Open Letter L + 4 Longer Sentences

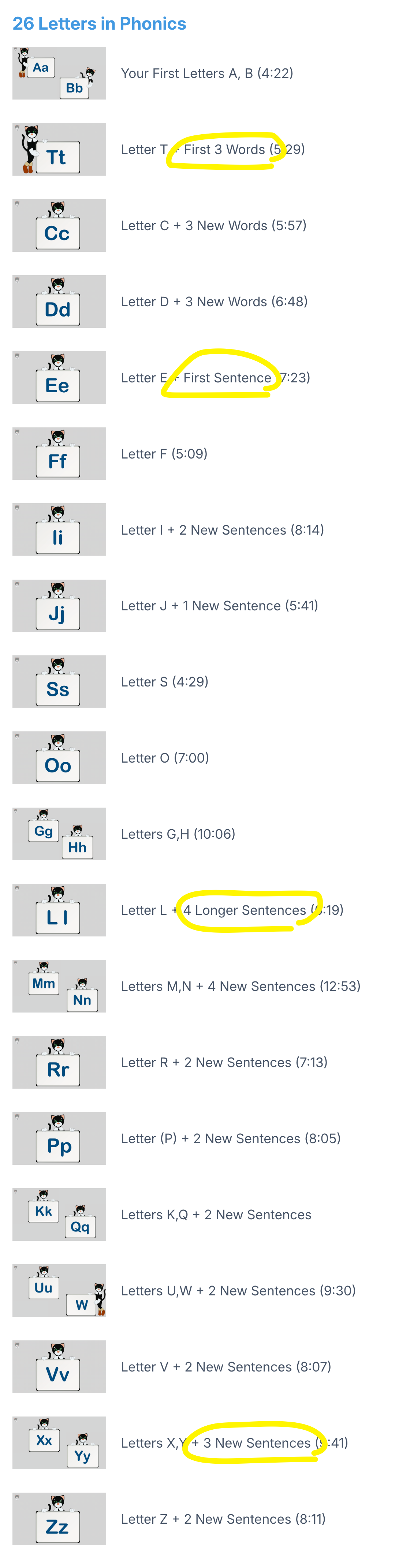(x=231, y=910)
